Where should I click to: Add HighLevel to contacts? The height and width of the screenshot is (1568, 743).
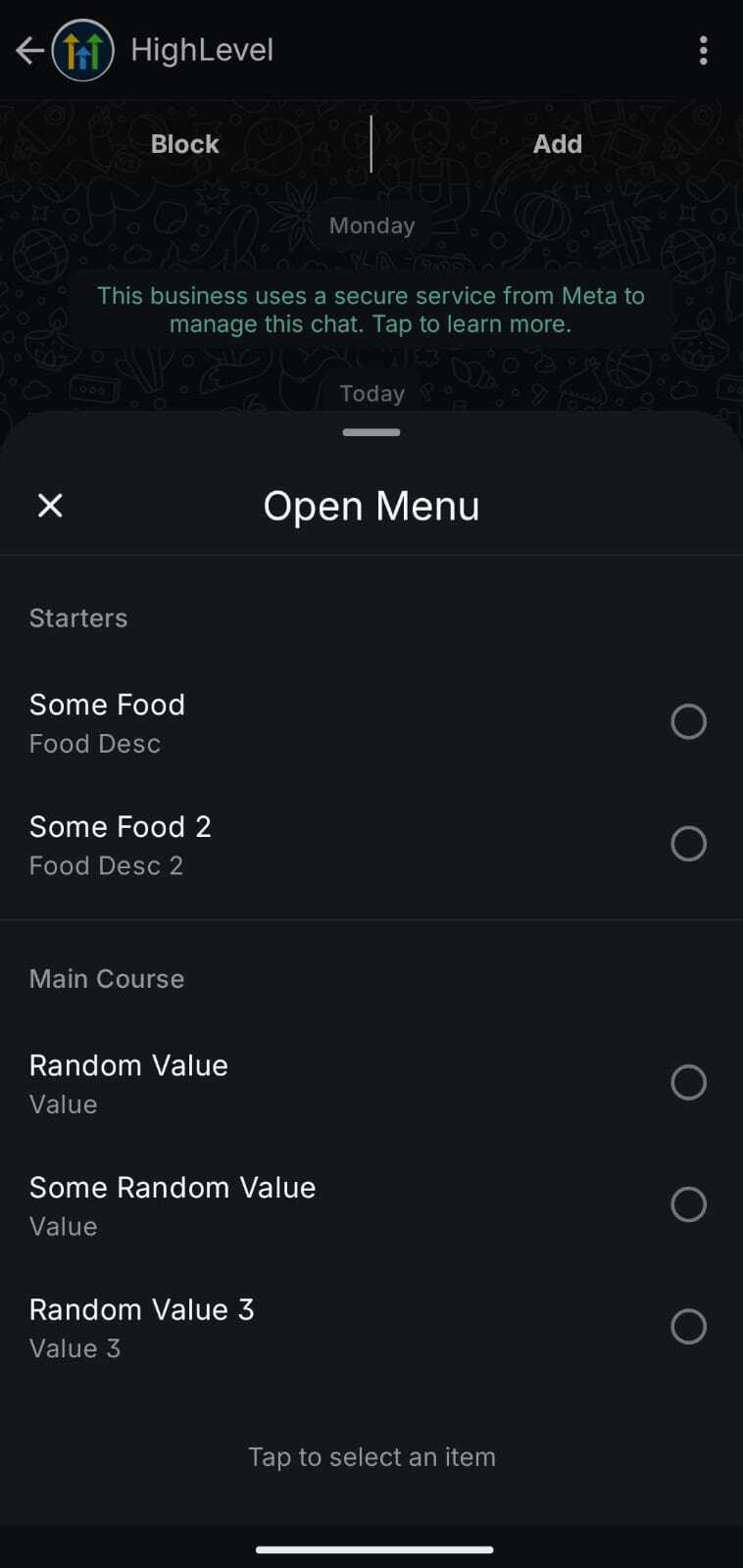[x=557, y=144]
